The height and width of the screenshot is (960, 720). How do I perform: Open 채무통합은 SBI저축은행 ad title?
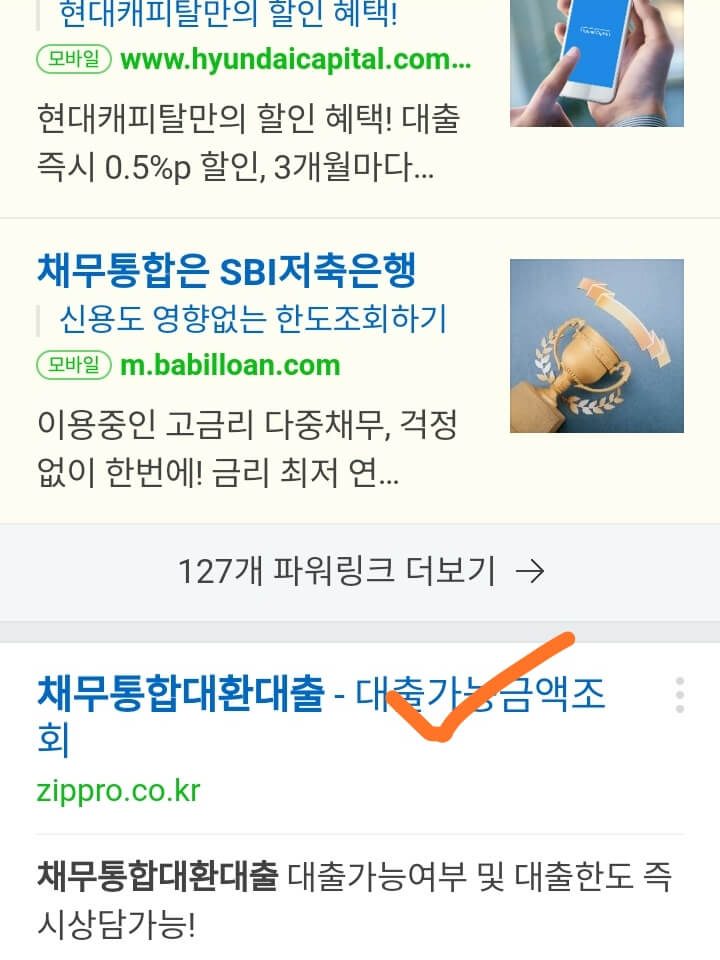226,270
